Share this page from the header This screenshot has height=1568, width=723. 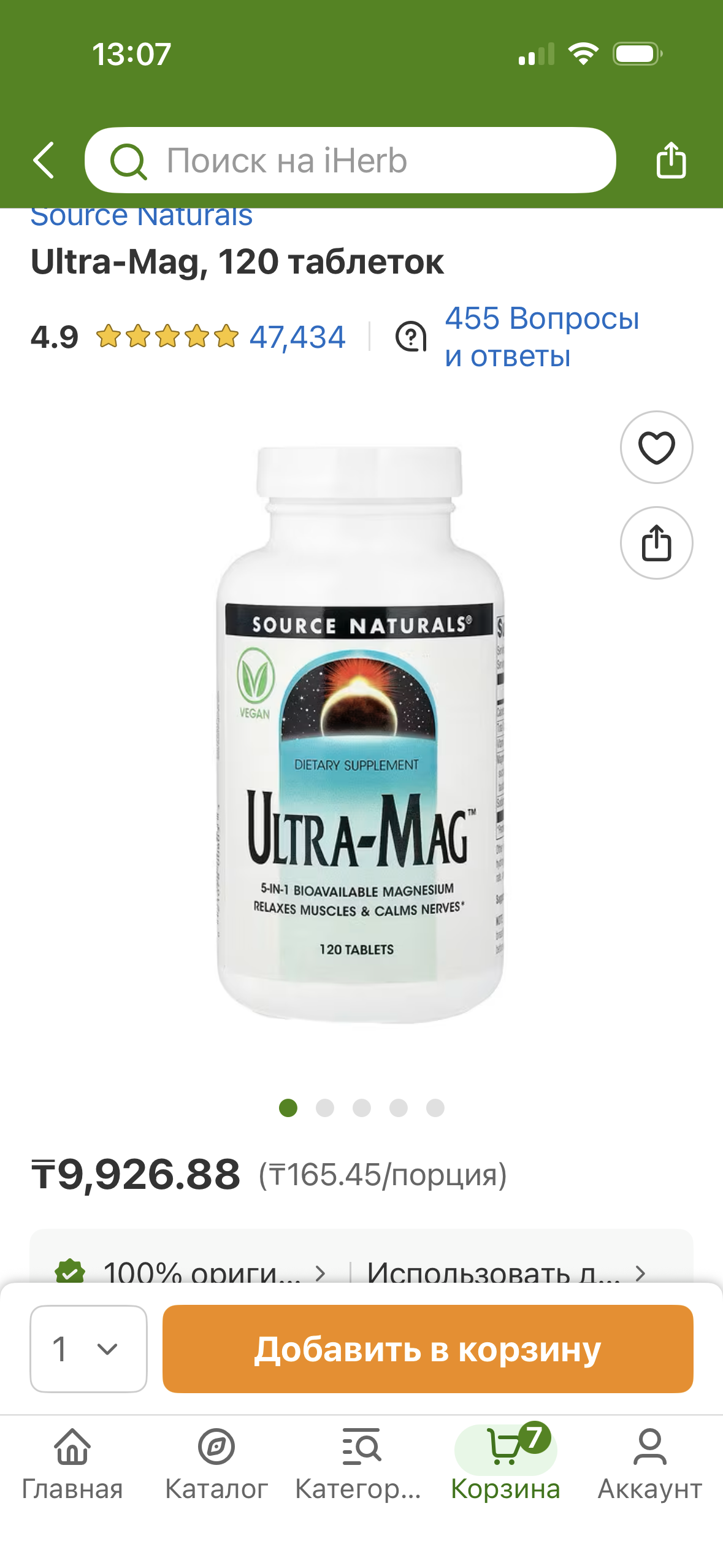click(670, 161)
